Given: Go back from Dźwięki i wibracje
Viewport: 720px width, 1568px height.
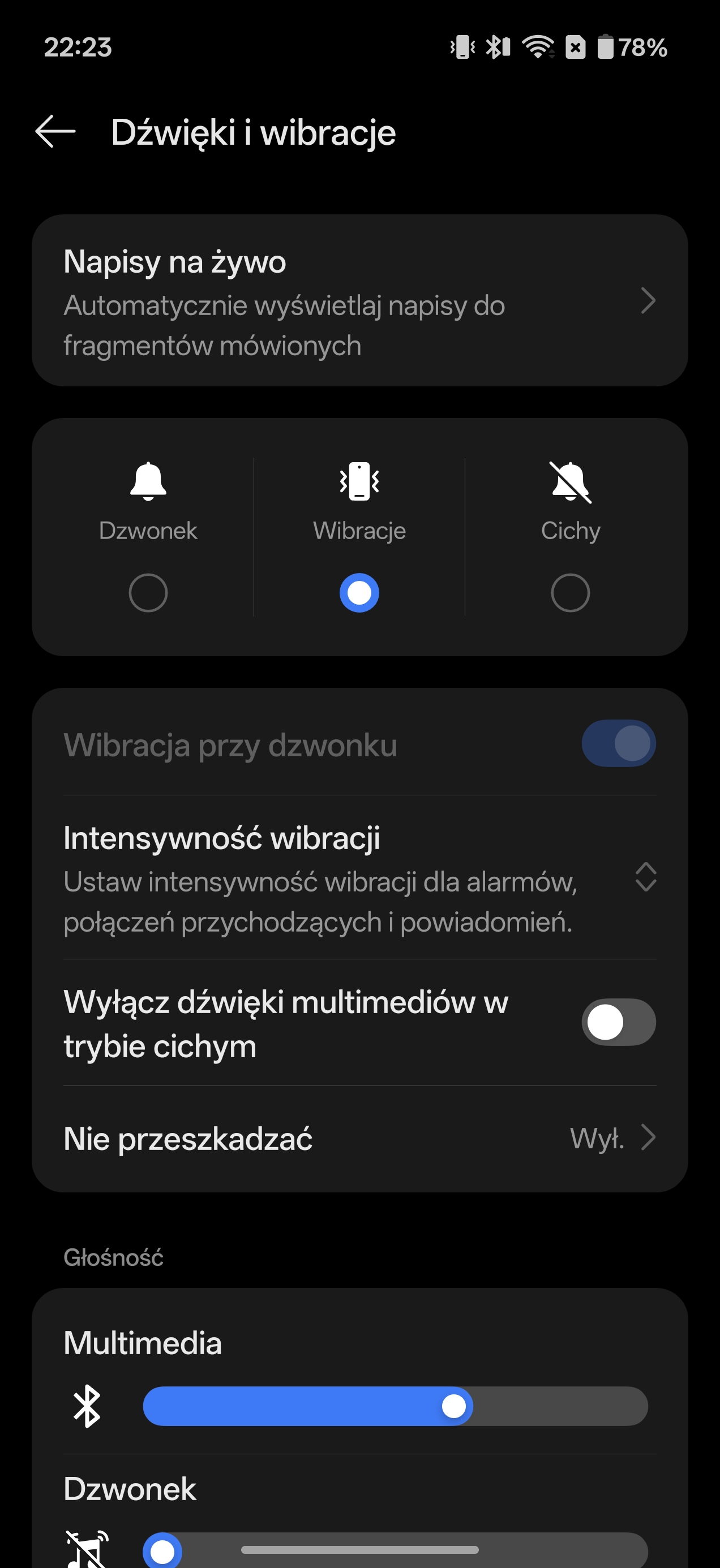Looking at the screenshot, I should (55, 131).
